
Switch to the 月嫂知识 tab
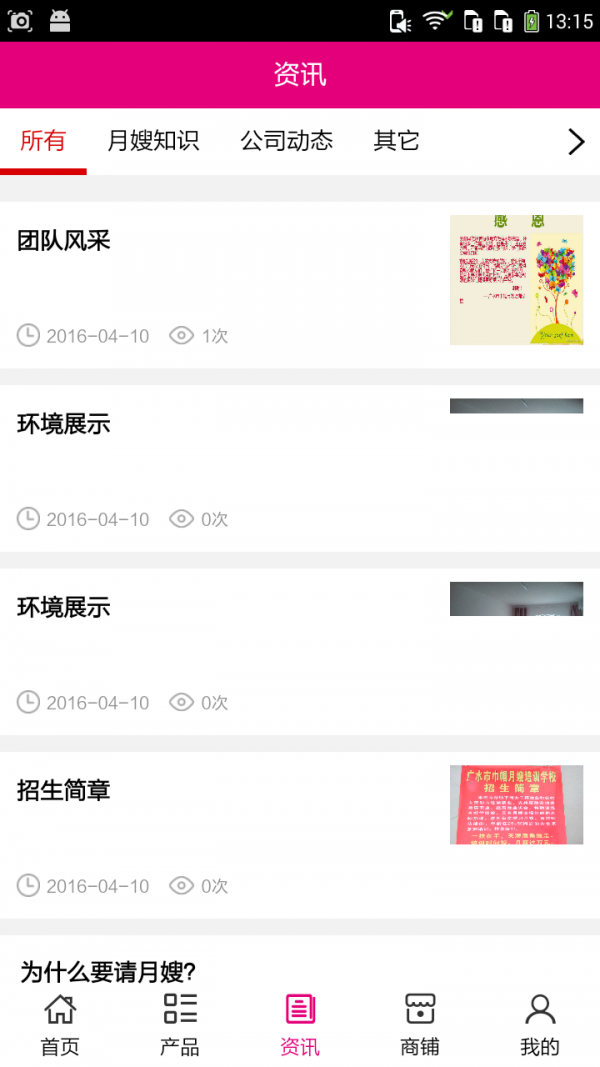(x=153, y=141)
